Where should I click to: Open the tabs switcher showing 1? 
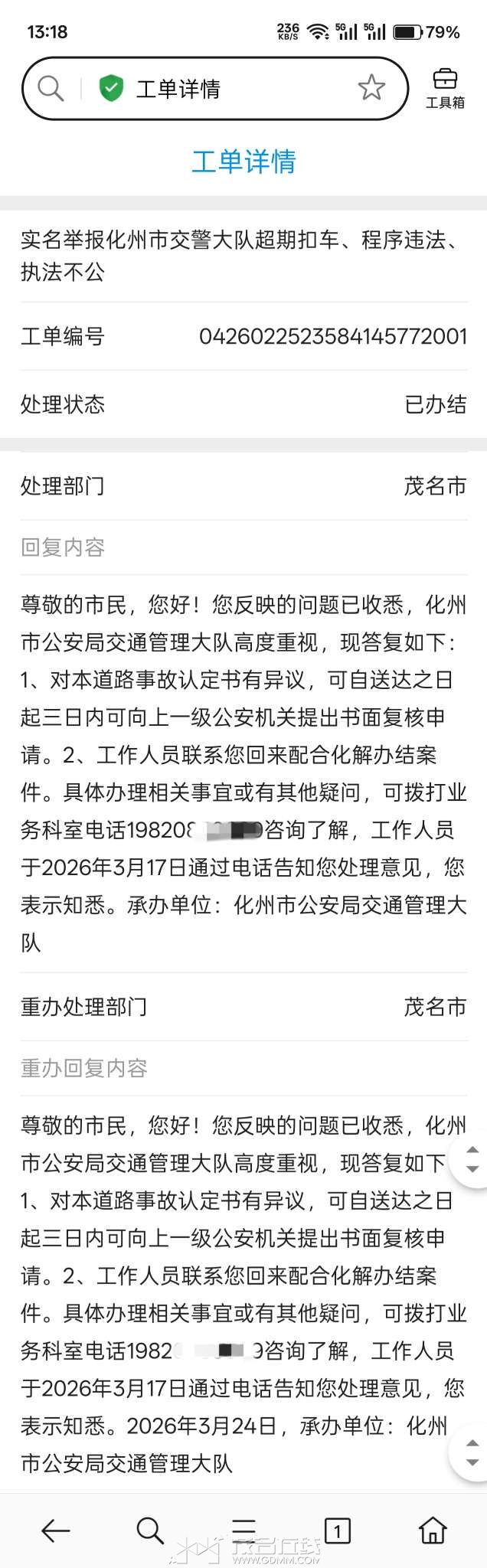pos(337,1530)
